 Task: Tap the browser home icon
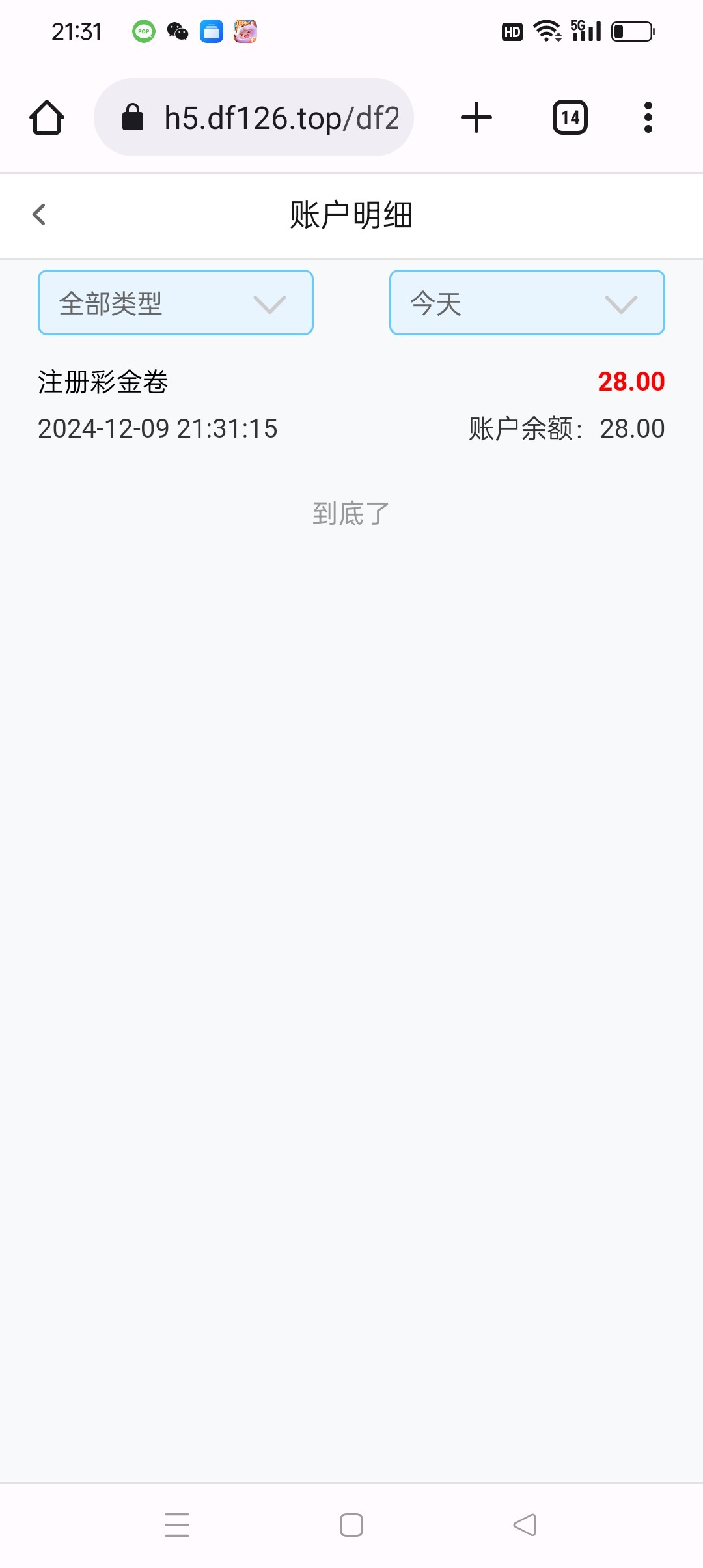[47, 117]
